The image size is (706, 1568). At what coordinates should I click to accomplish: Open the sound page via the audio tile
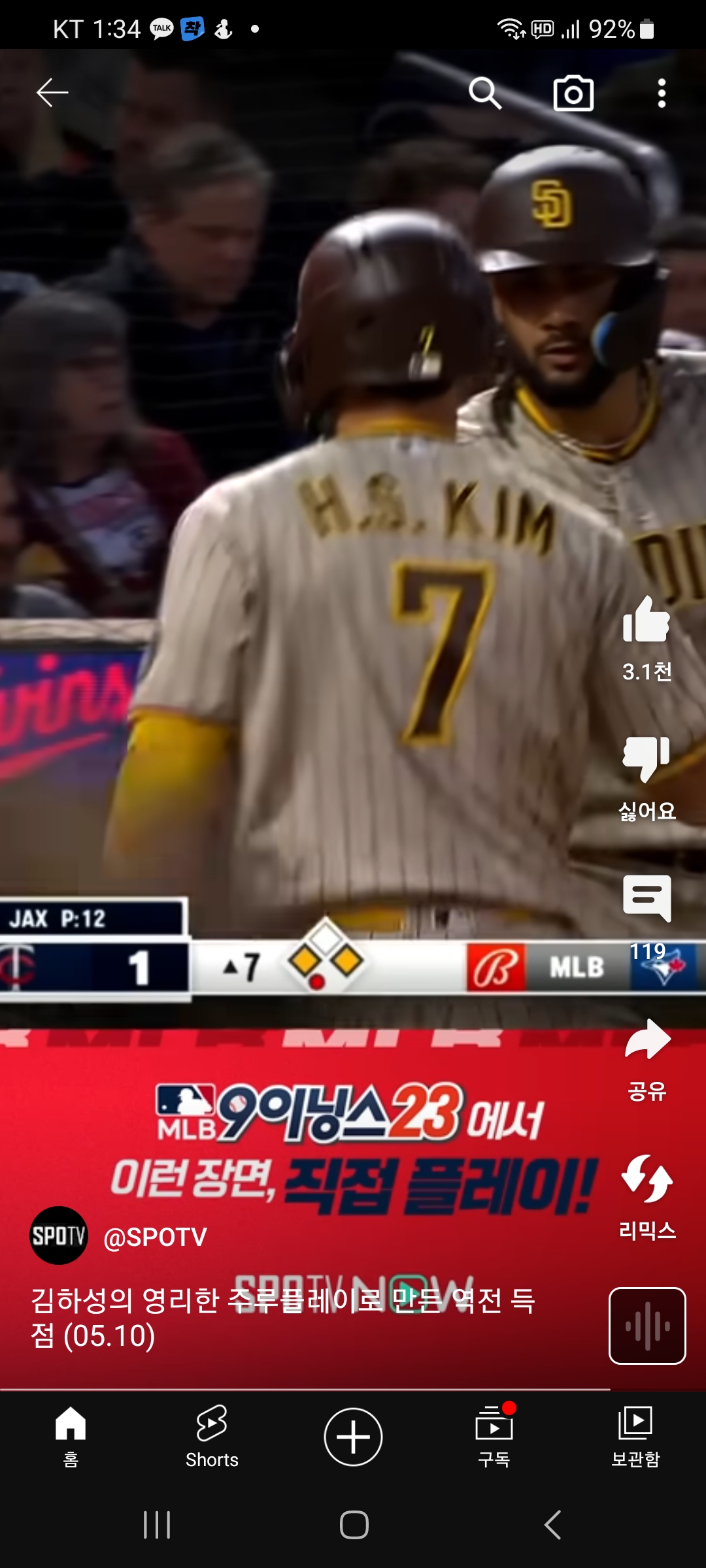[647, 1326]
